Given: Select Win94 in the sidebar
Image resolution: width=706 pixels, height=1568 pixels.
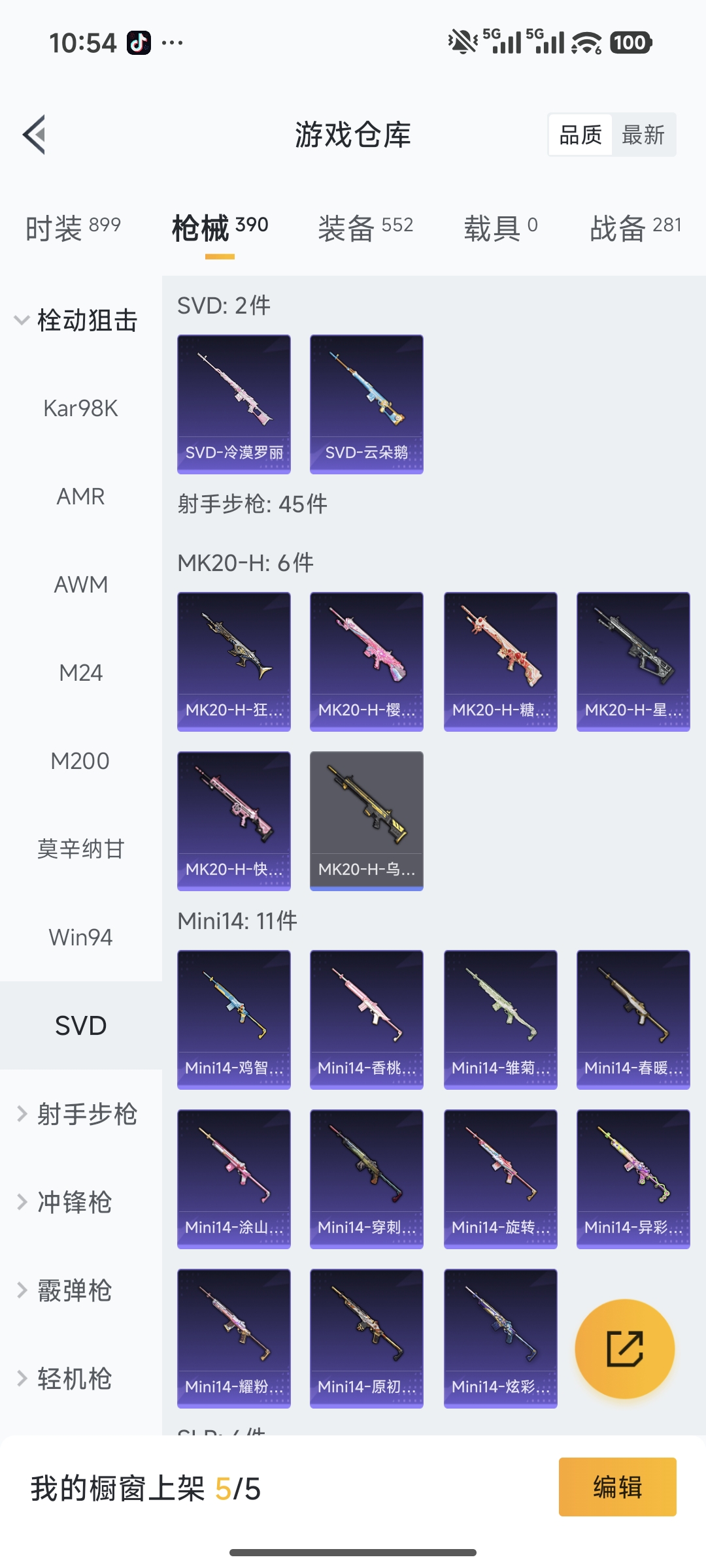Looking at the screenshot, I should pyautogui.click(x=80, y=937).
